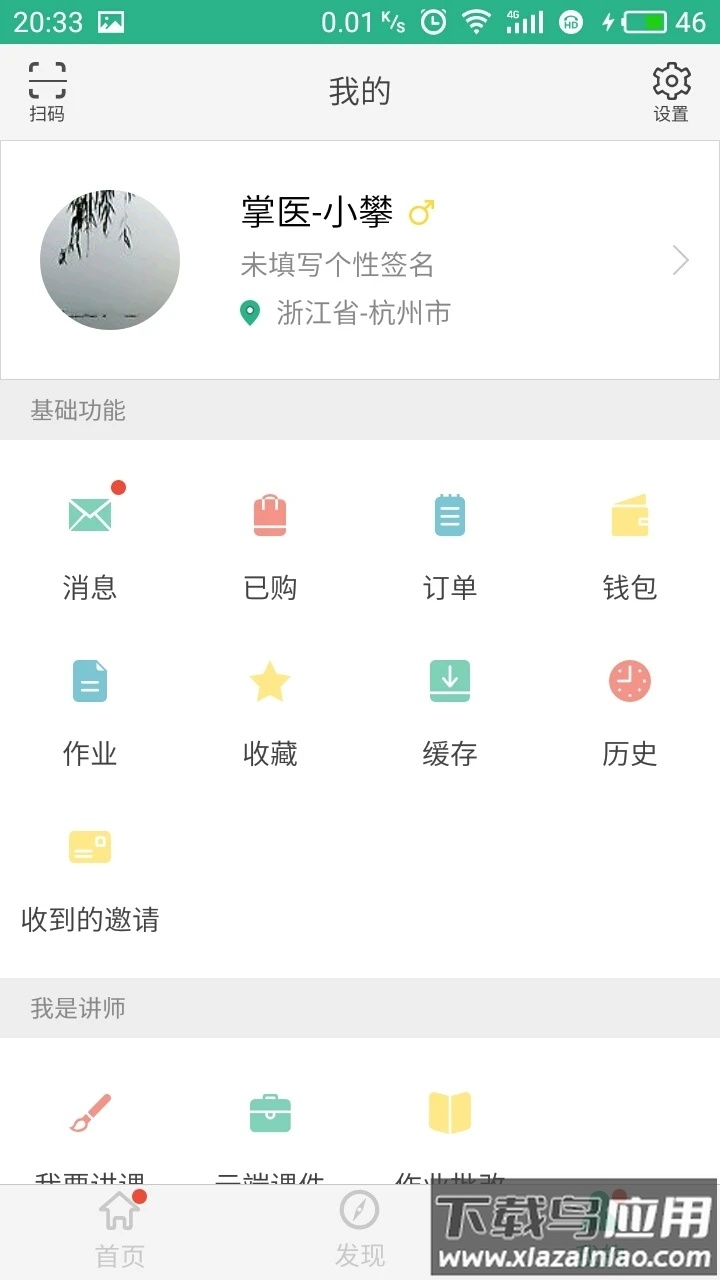Expand the profile details via right chevron

pyautogui.click(x=681, y=260)
